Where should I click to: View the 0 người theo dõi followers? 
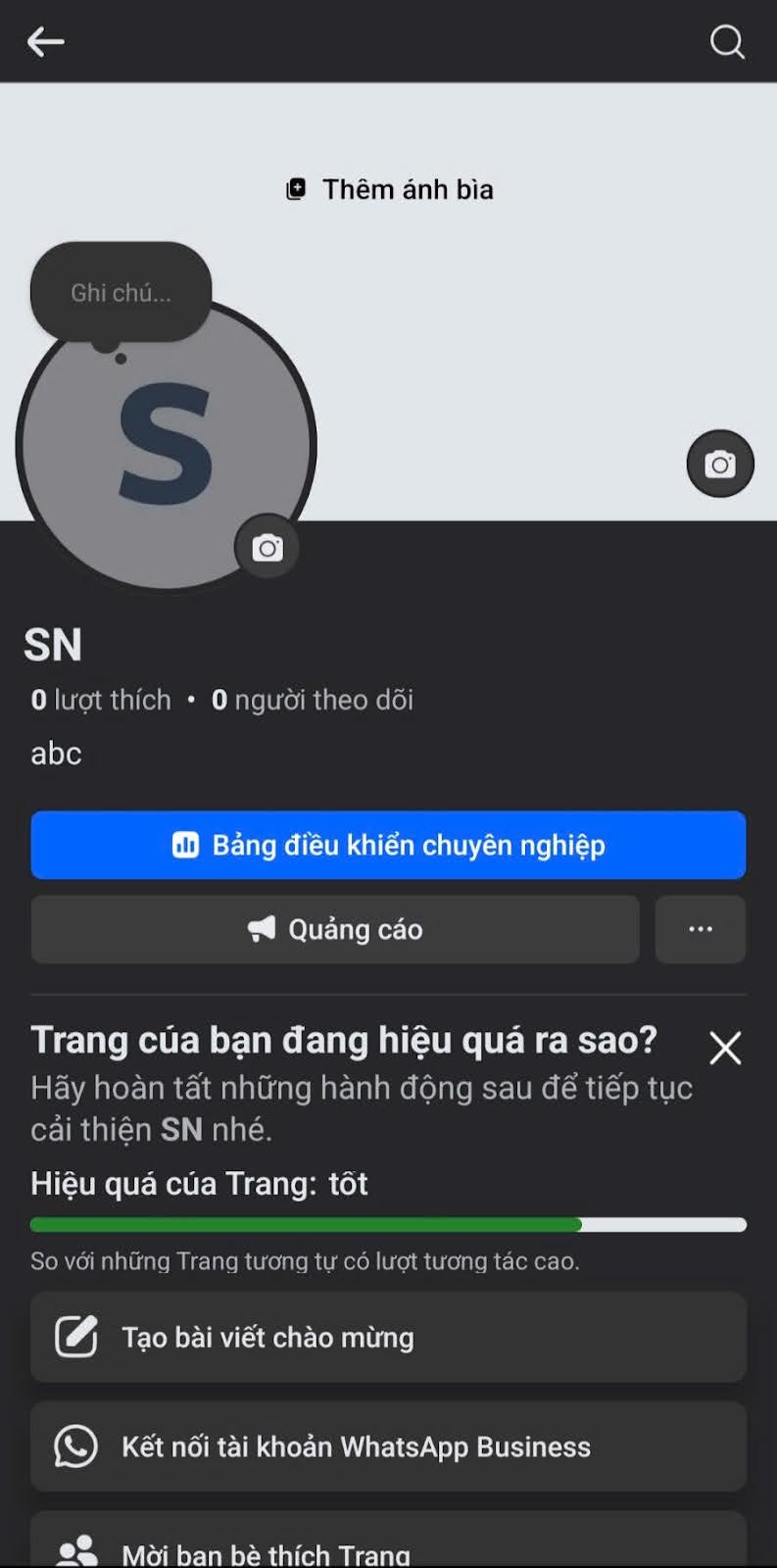[313, 700]
